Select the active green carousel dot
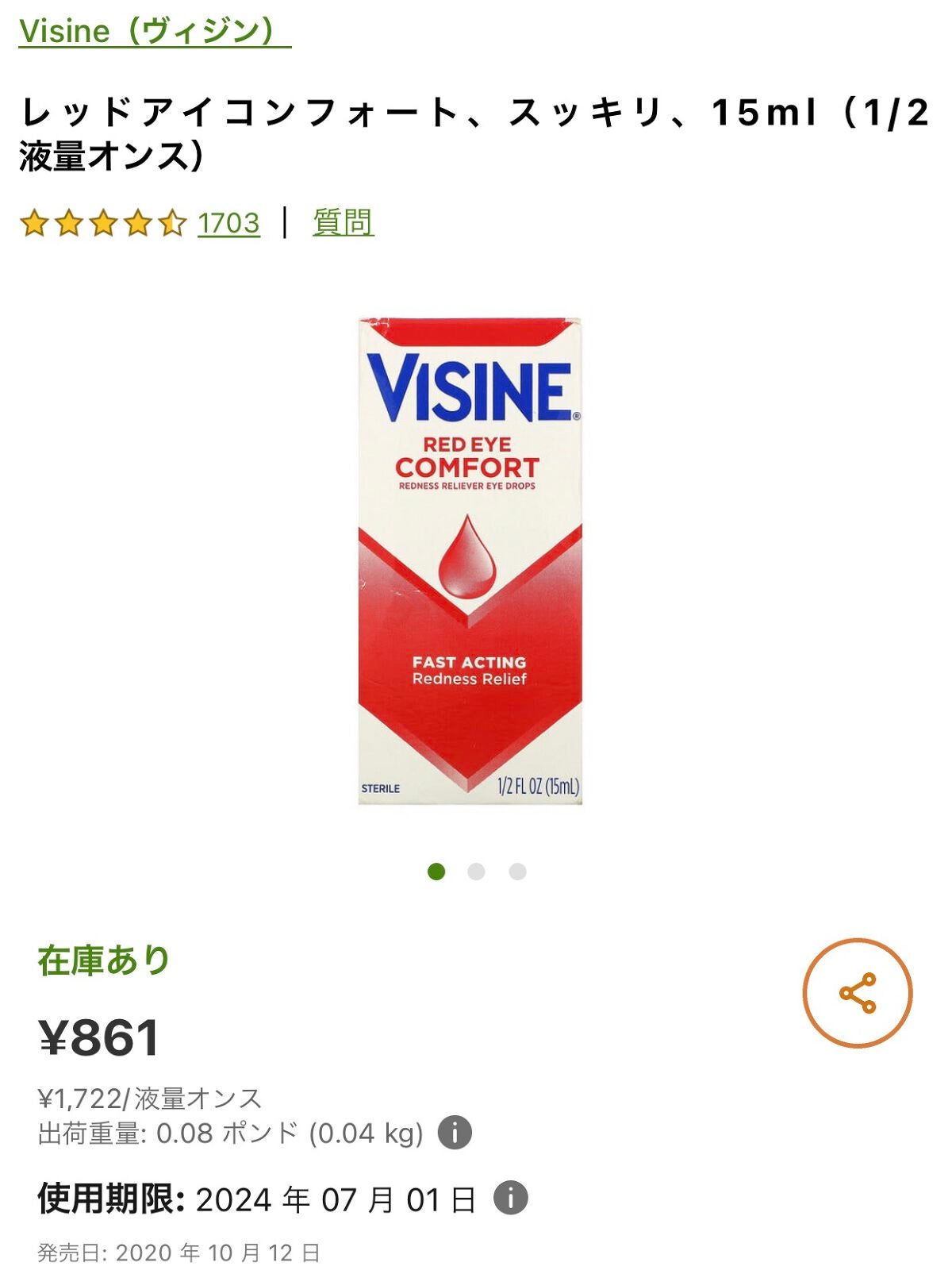The height and width of the screenshot is (1270, 952). (434, 871)
